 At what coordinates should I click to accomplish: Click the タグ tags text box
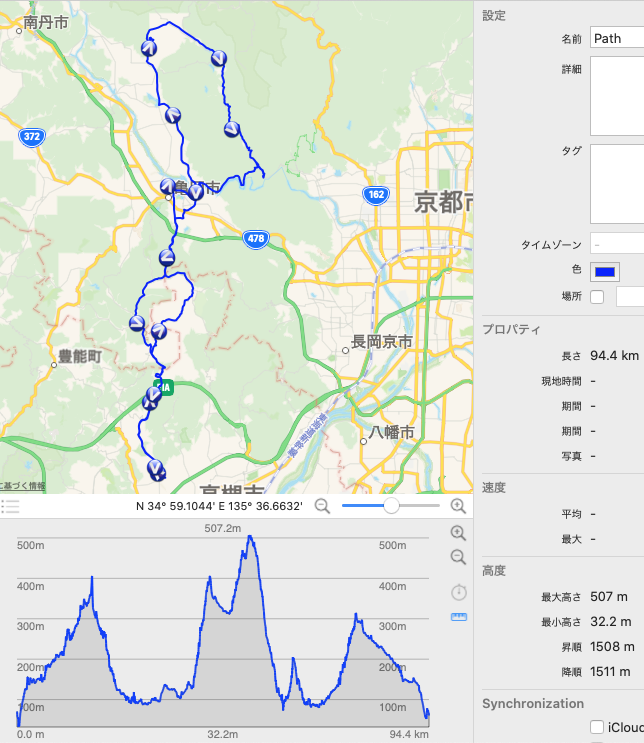[x=616, y=184]
